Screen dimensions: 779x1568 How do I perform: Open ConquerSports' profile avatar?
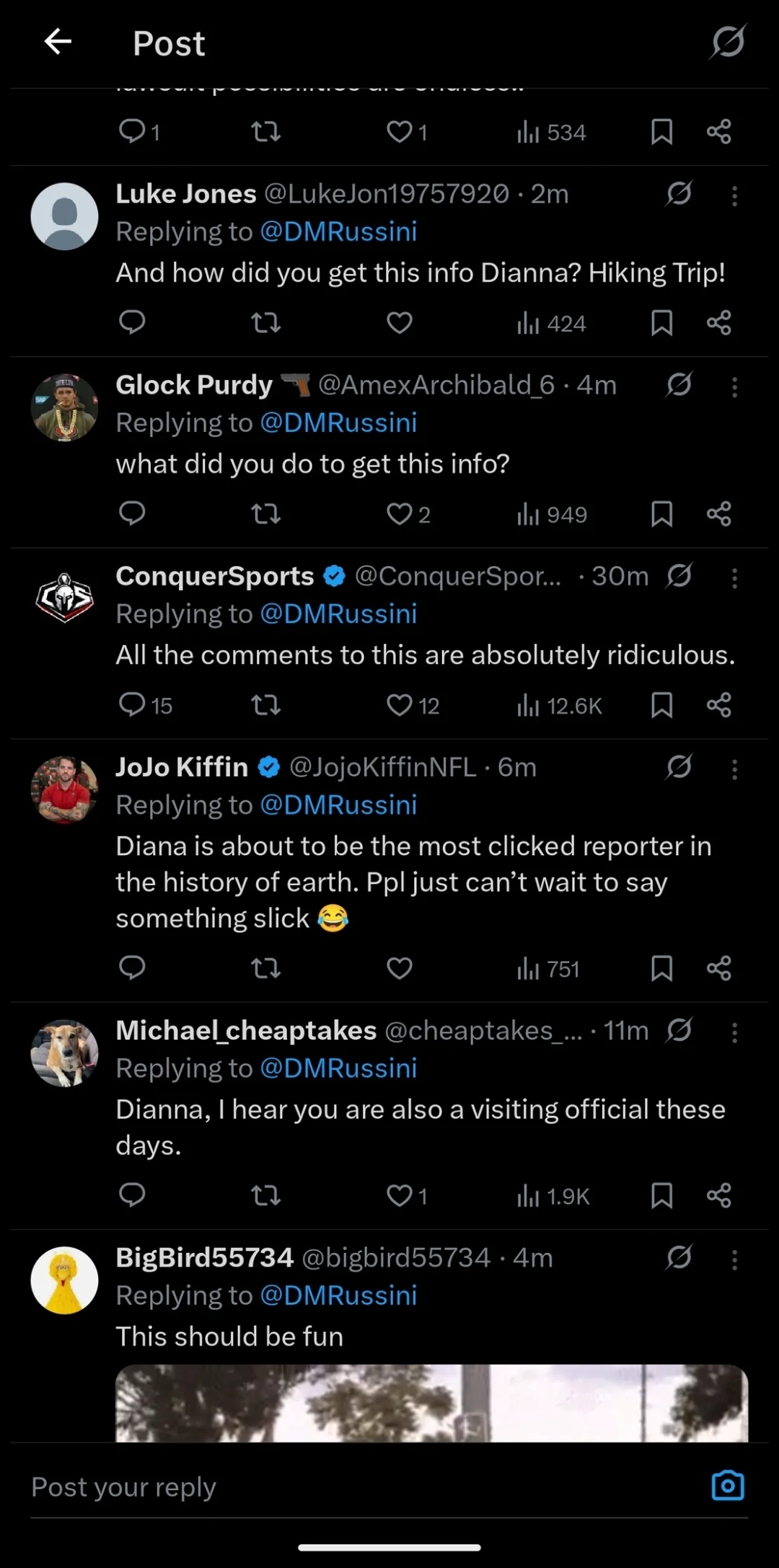64,598
